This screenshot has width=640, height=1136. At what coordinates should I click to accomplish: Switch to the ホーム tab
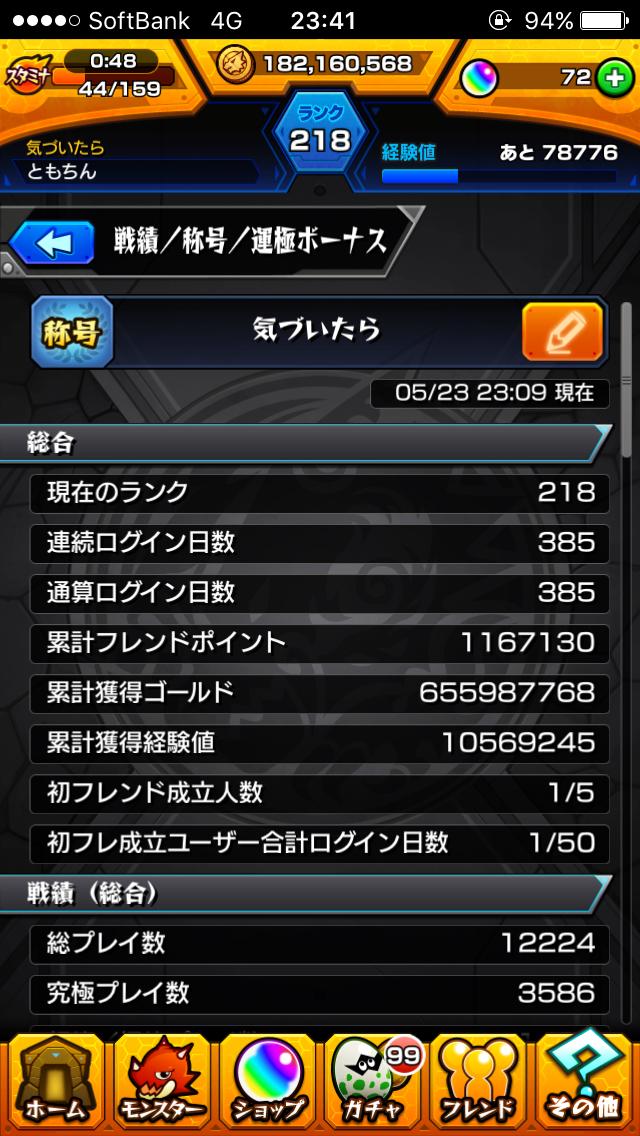52,1082
